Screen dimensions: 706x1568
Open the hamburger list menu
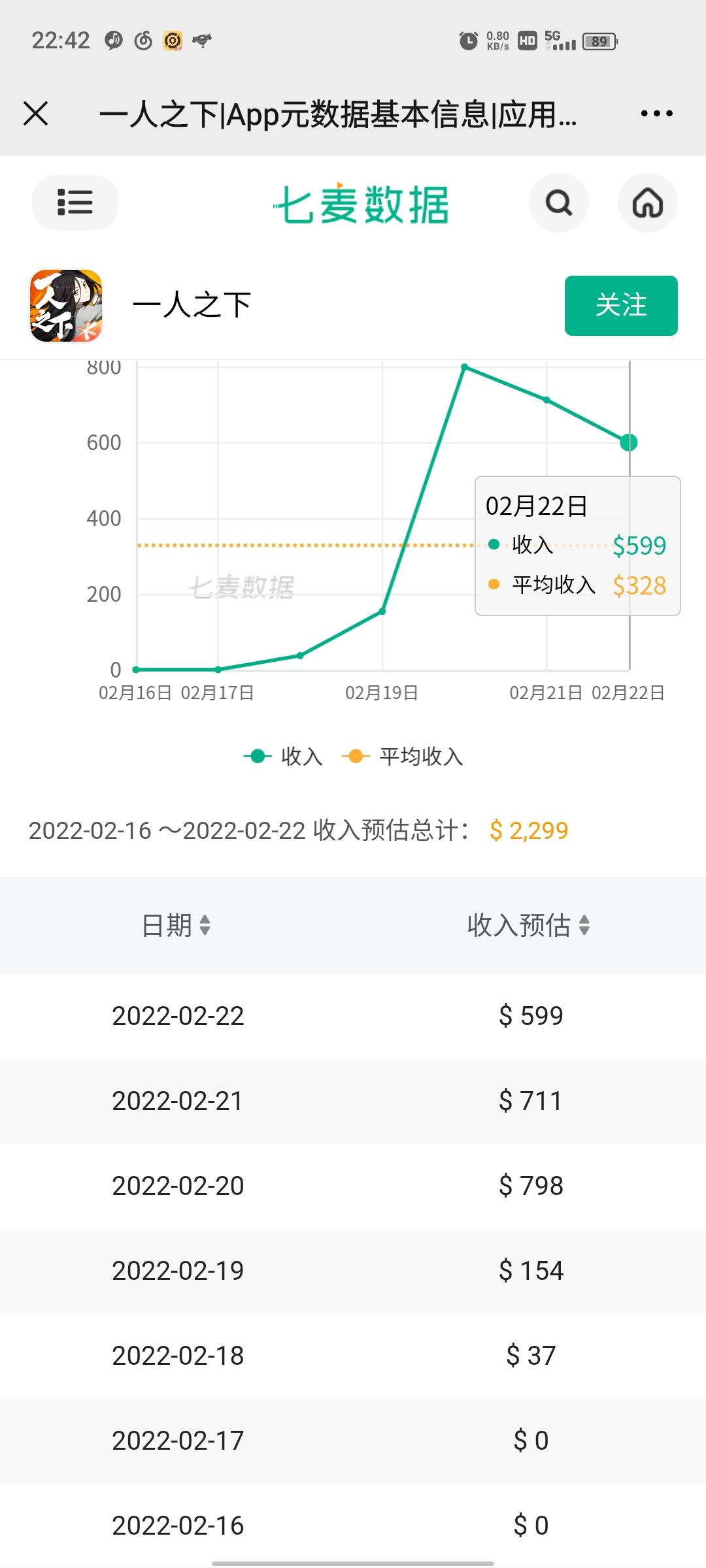pos(75,203)
